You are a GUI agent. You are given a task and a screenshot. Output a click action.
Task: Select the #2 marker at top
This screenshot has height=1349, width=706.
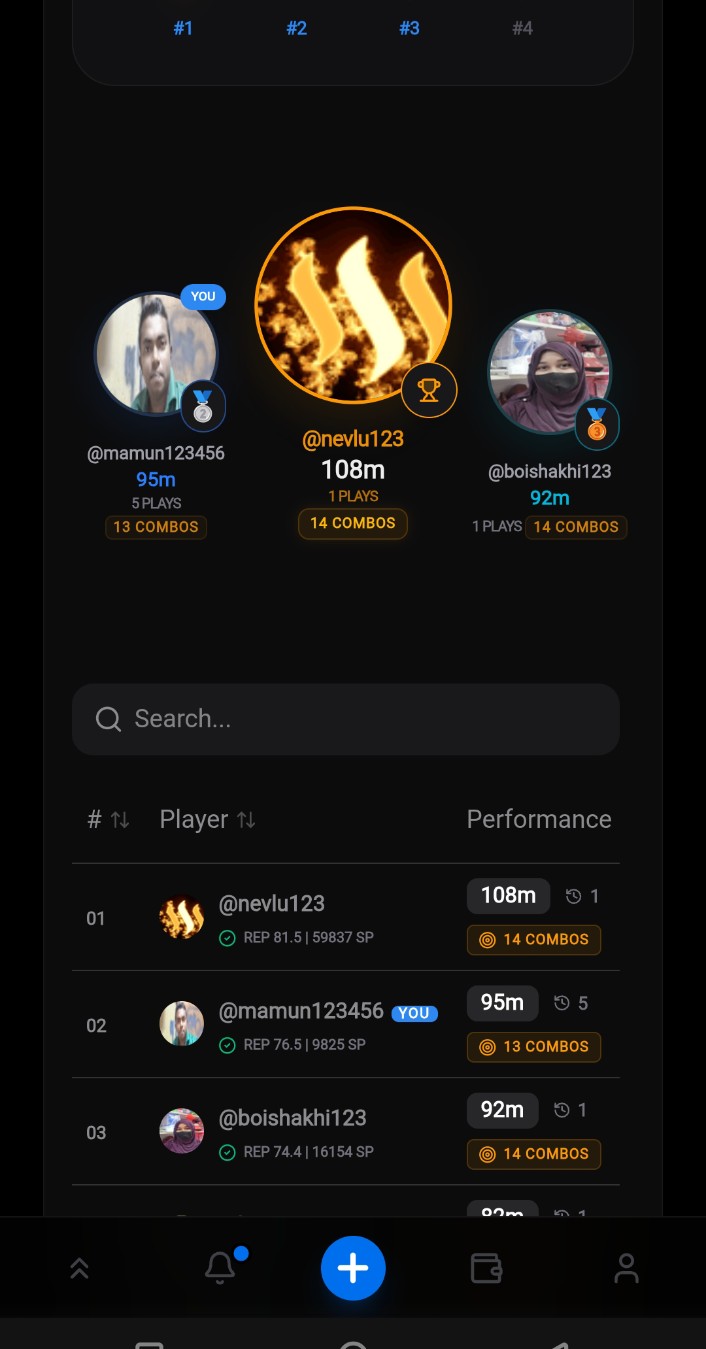click(x=297, y=29)
